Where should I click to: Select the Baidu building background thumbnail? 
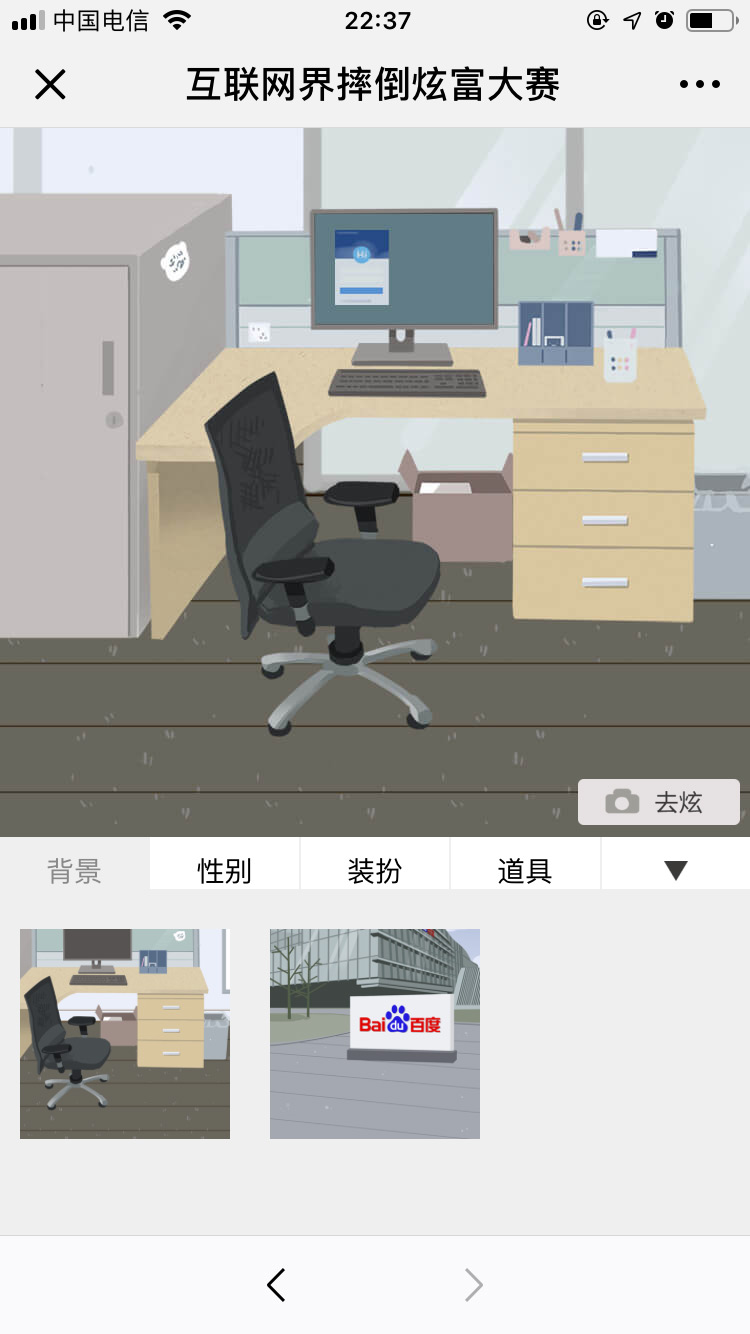375,1033
